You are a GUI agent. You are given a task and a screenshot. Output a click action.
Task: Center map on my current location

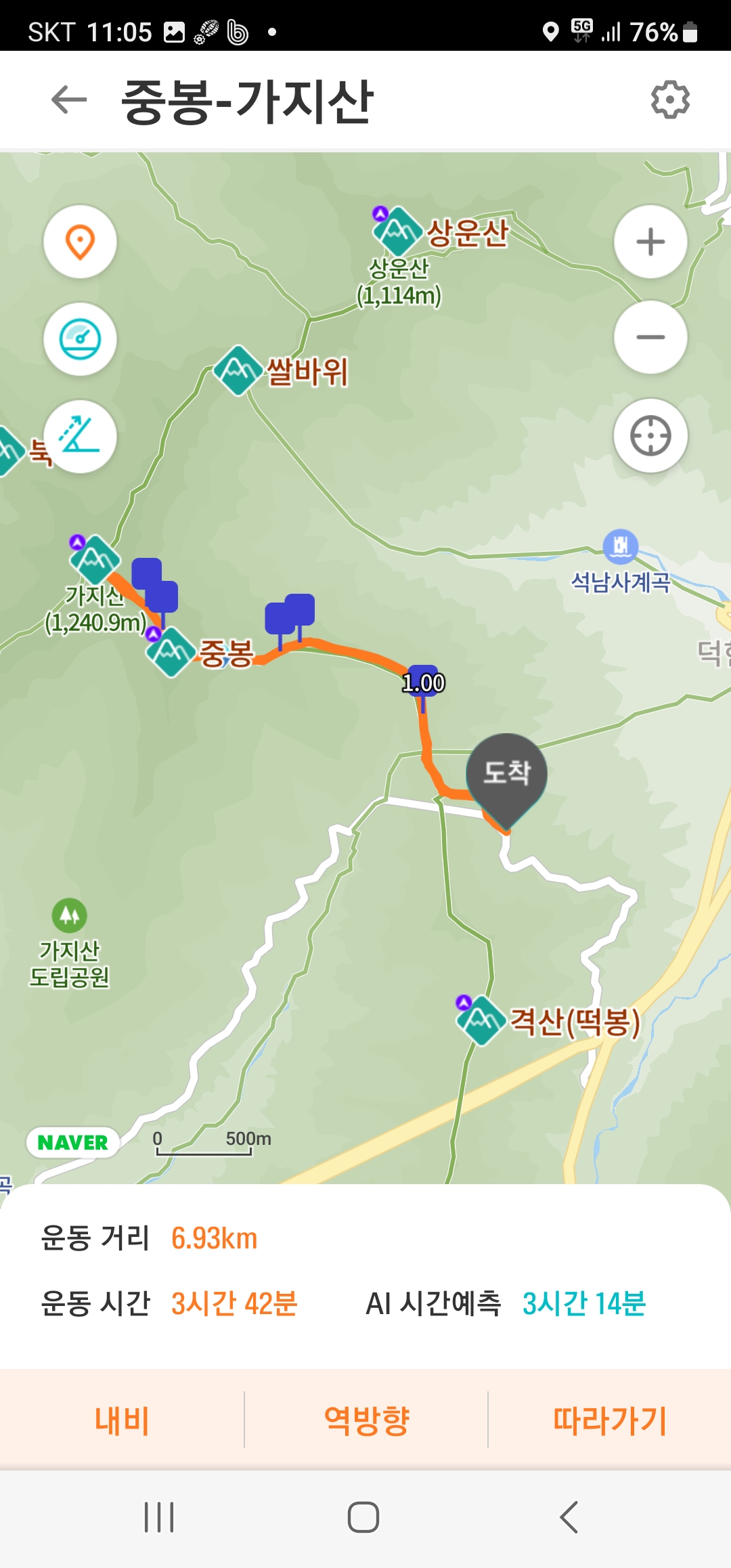[650, 436]
